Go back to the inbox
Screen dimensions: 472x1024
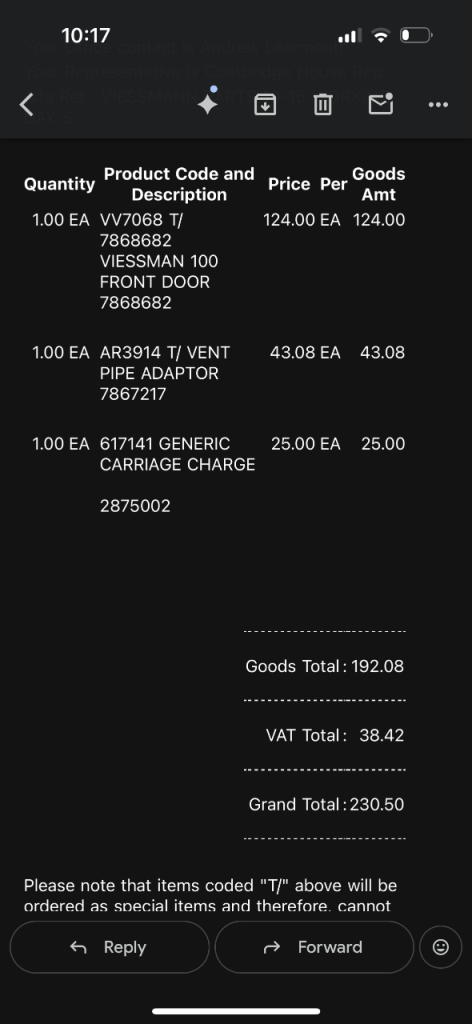click(26, 104)
